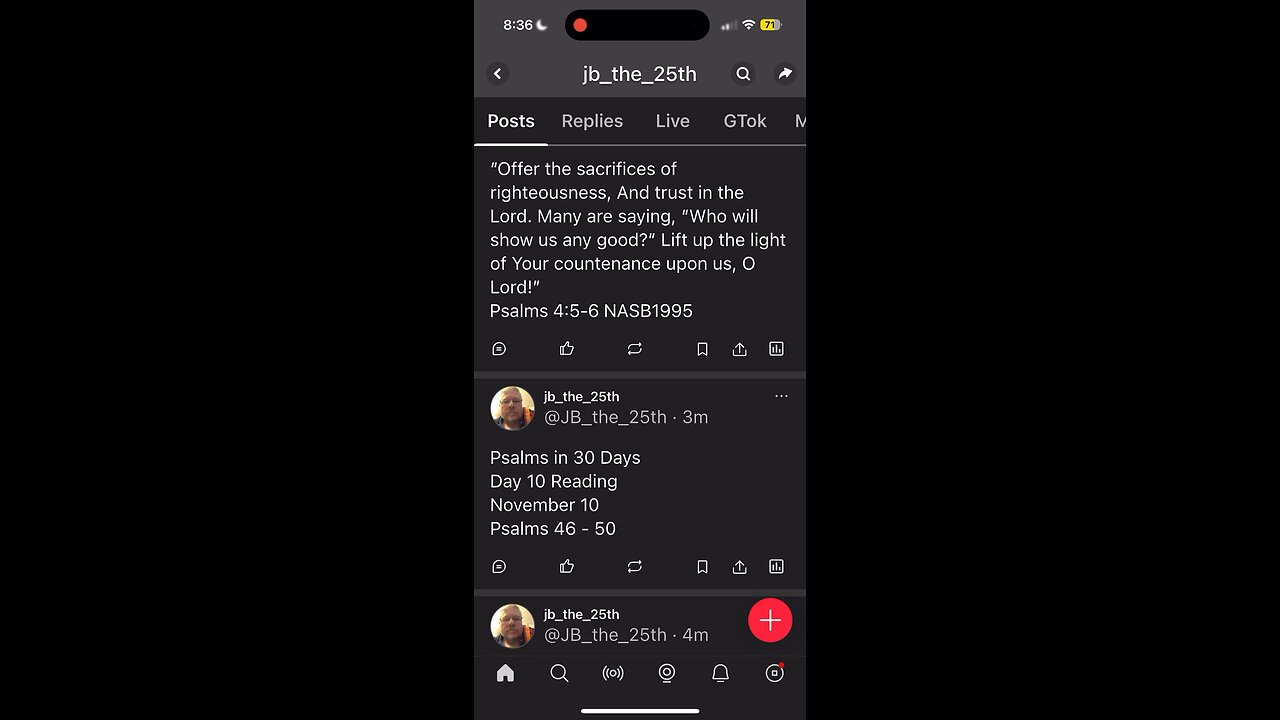Viewport: 1280px width, 720px height.
Task: Share the jb_the_25th profile
Action: click(785, 74)
